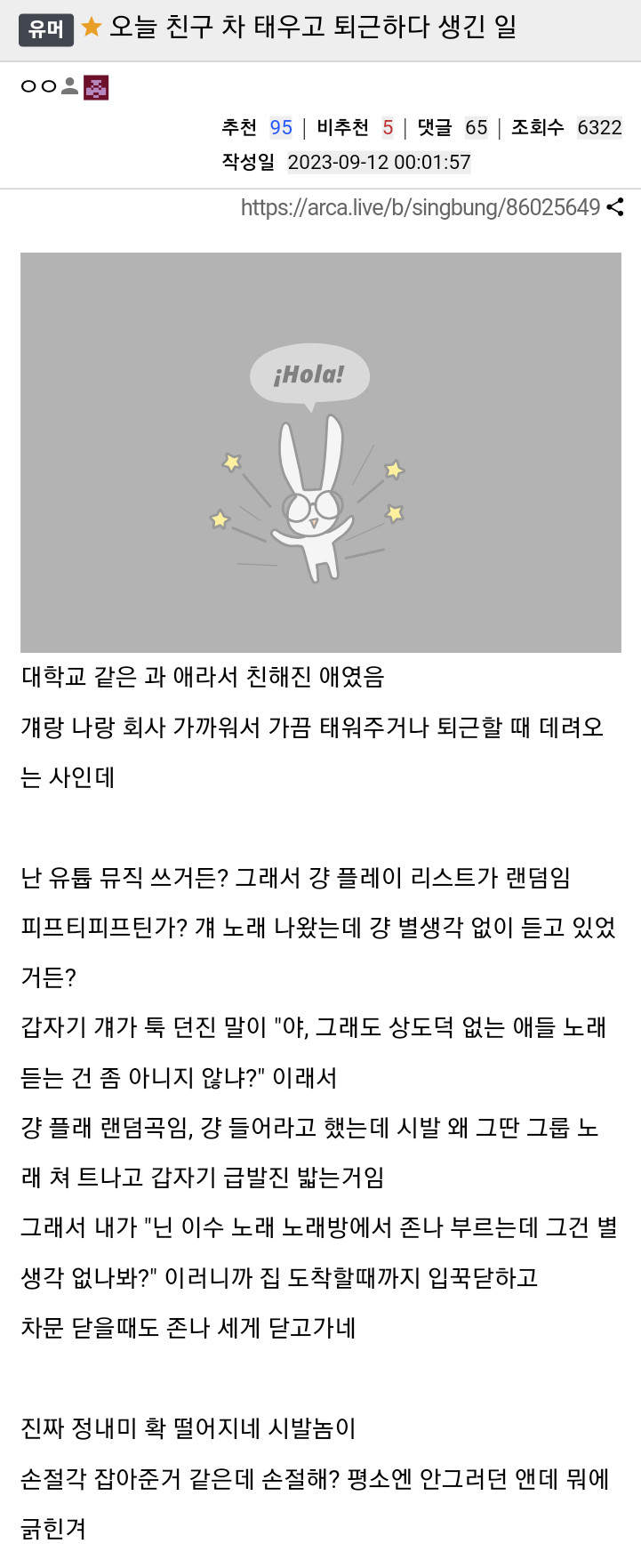Viewport: 641px width, 1568px height.
Task: Share this post via share icon
Action: [614, 207]
